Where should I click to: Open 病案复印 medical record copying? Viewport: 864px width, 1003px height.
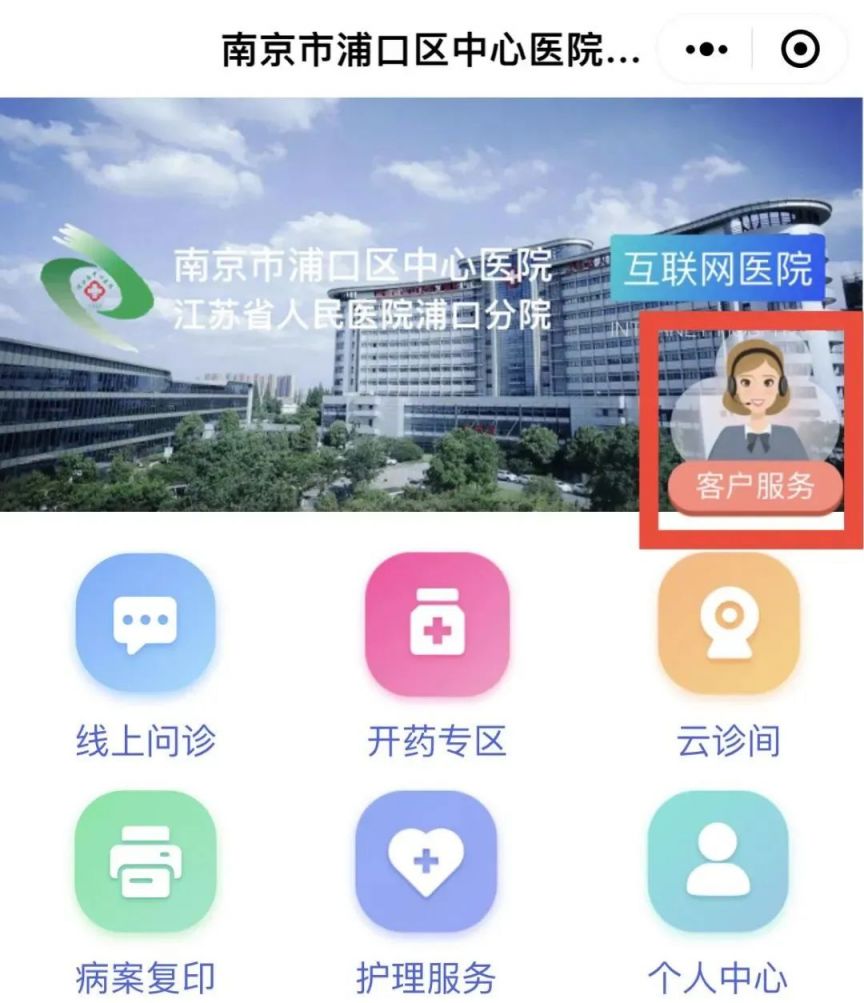pos(146,861)
